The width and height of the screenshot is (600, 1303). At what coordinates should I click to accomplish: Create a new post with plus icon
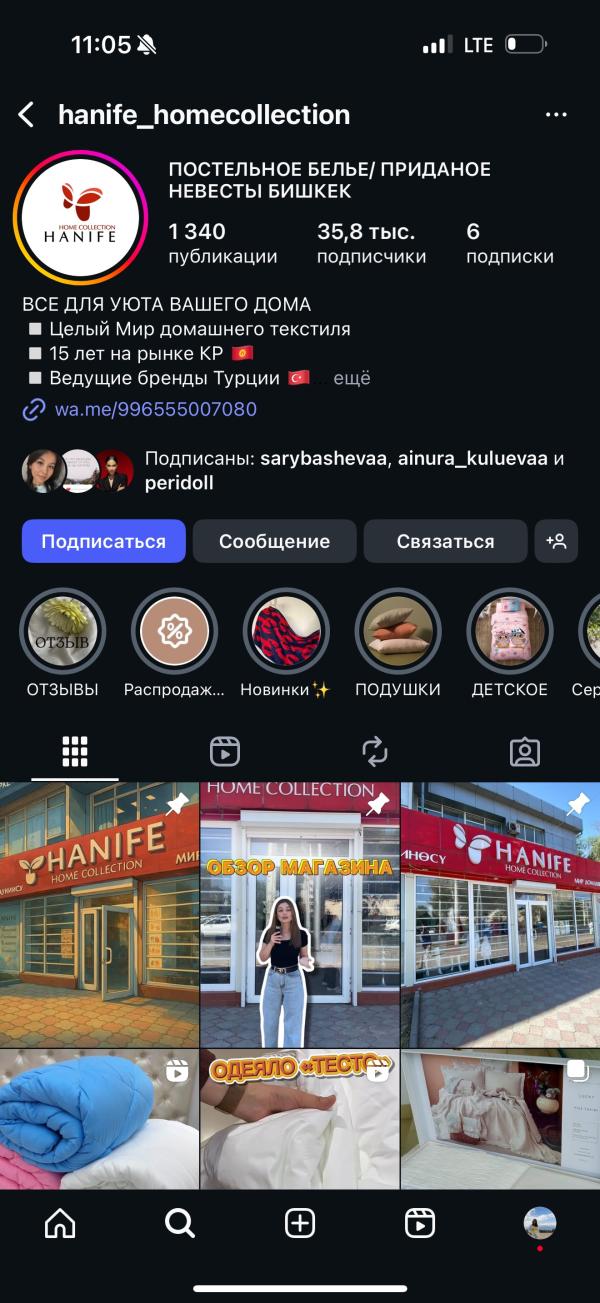300,1223
